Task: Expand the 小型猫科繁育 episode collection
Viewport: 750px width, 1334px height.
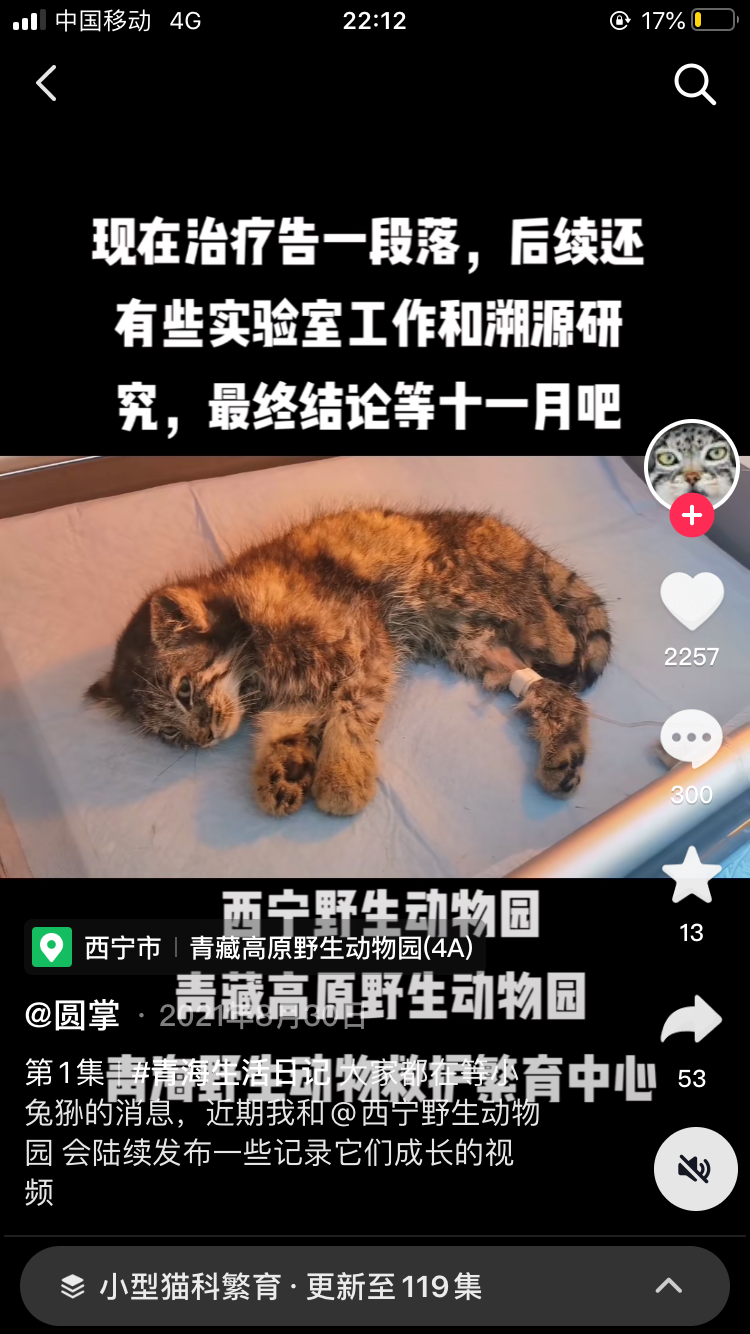Action: (x=374, y=1286)
